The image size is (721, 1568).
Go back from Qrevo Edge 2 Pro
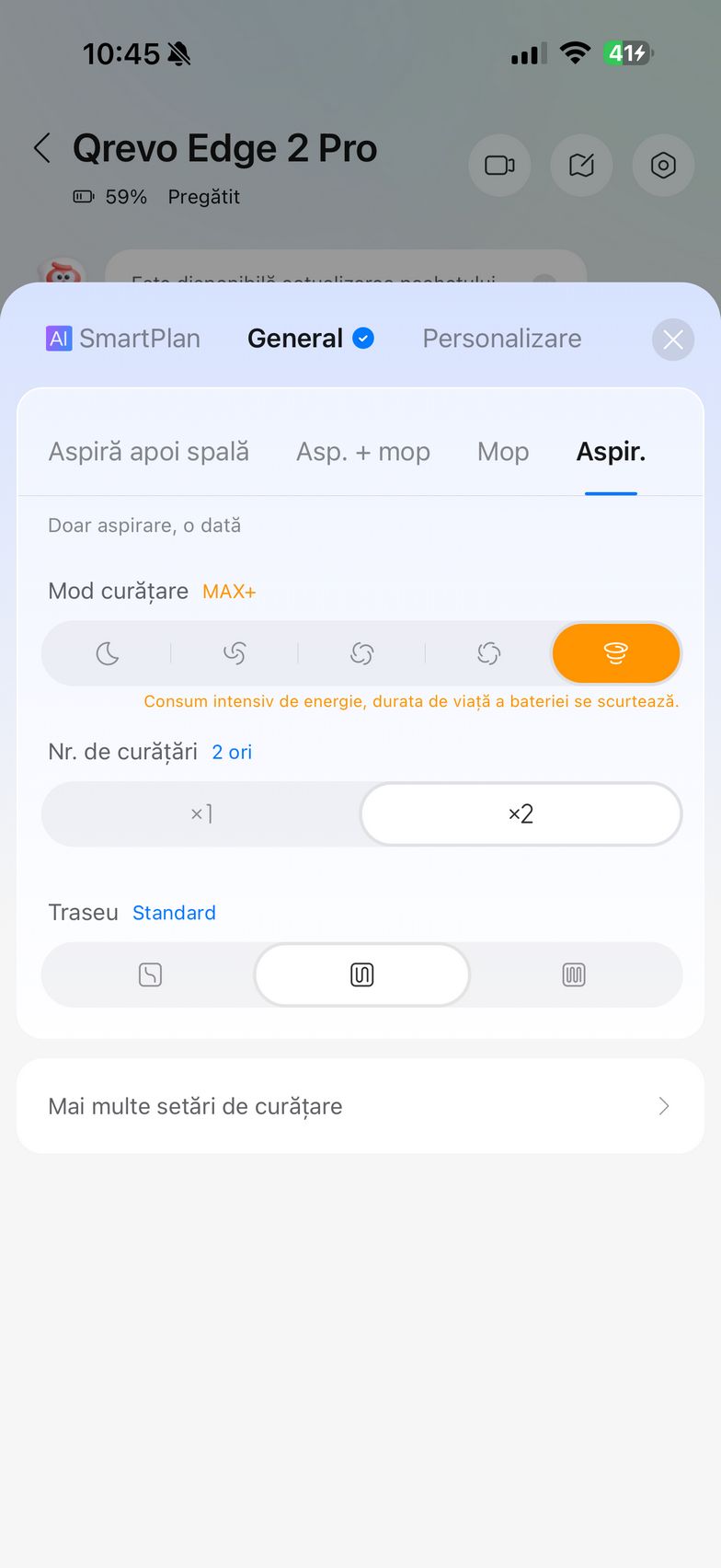[x=42, y=148]
